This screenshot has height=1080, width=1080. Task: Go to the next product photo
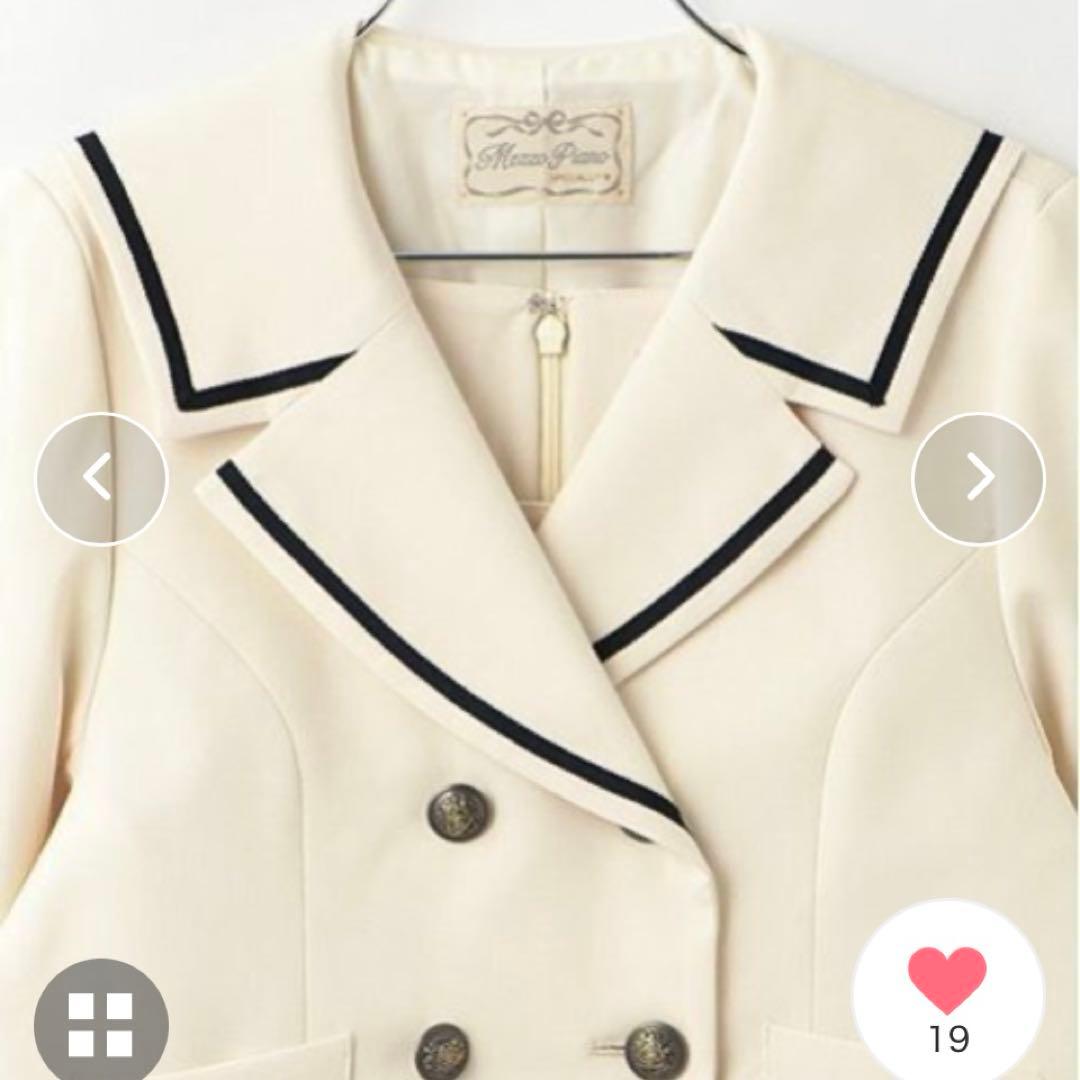pos(978,479)
